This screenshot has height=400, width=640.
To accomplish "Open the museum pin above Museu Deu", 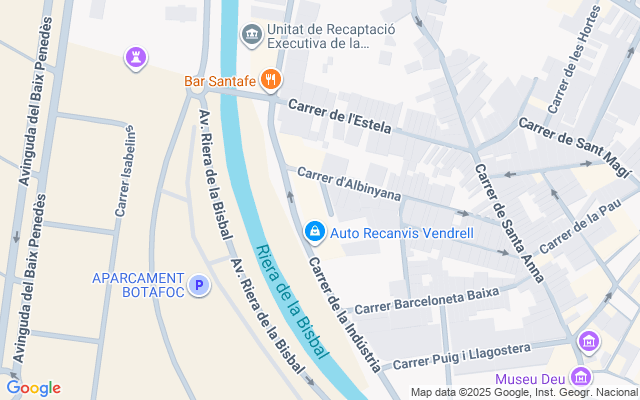I will coord(589,342).
